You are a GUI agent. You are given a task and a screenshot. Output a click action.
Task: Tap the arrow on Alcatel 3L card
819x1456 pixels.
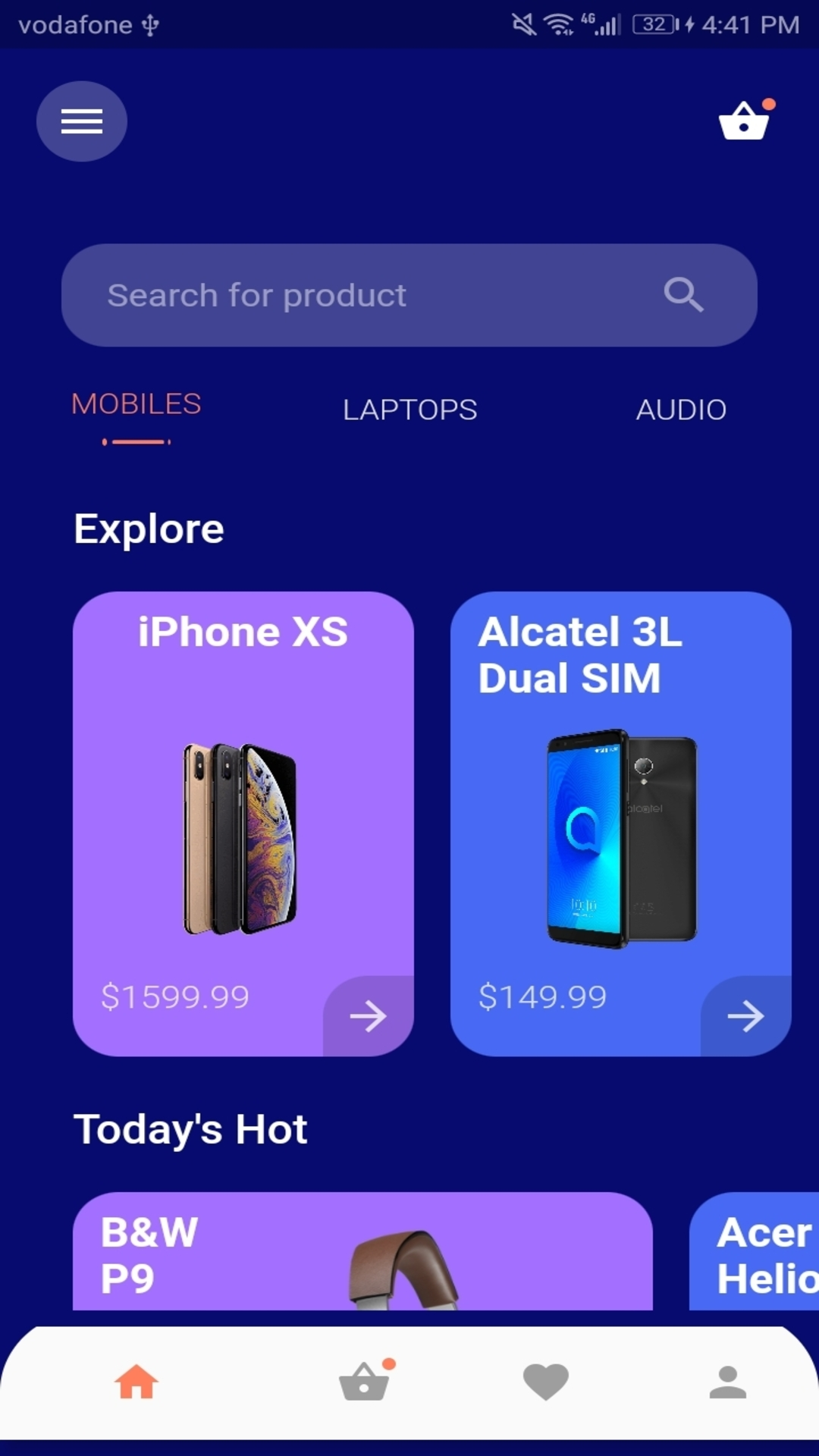746,1016
